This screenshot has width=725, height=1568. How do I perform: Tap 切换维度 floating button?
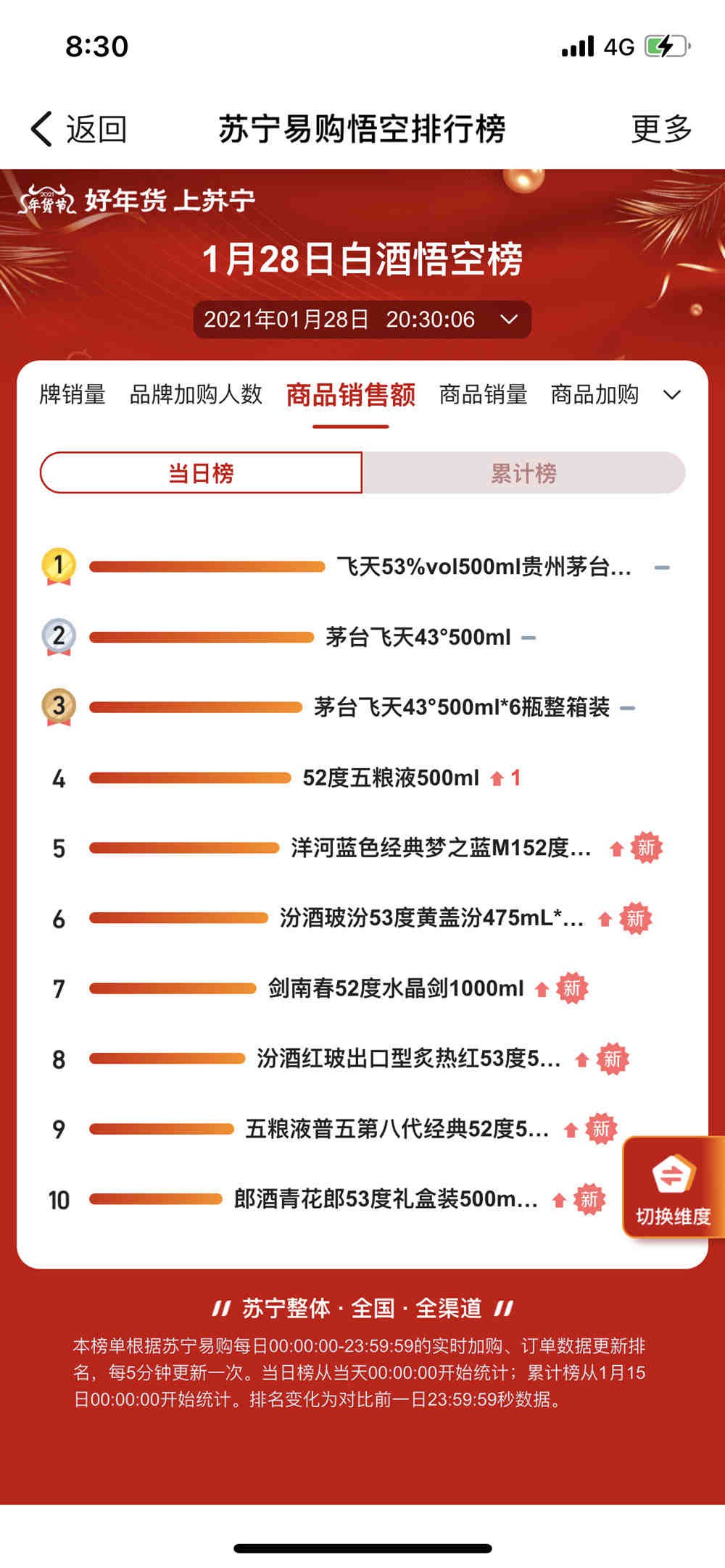click(672, 1188)
